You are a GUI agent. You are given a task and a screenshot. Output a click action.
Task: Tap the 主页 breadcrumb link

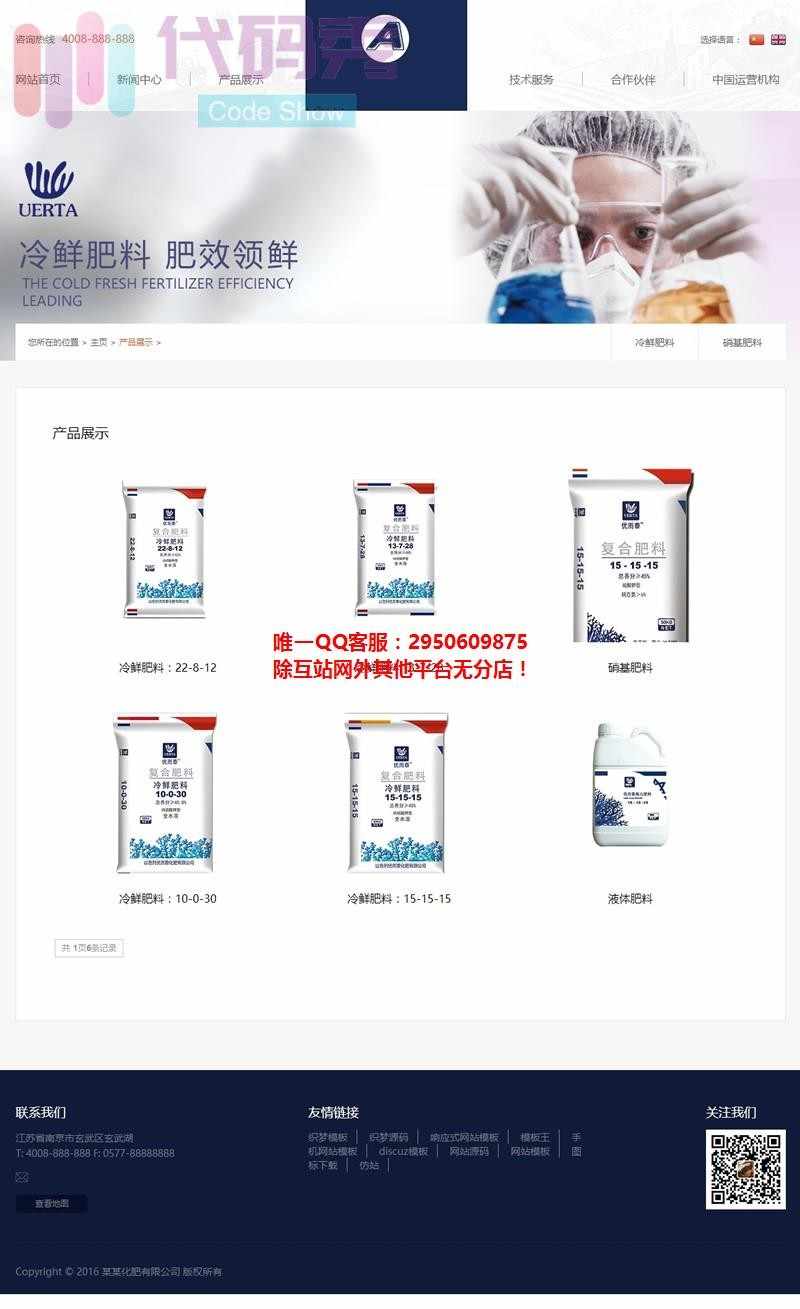pyautogui.click(x=99, y=342)
